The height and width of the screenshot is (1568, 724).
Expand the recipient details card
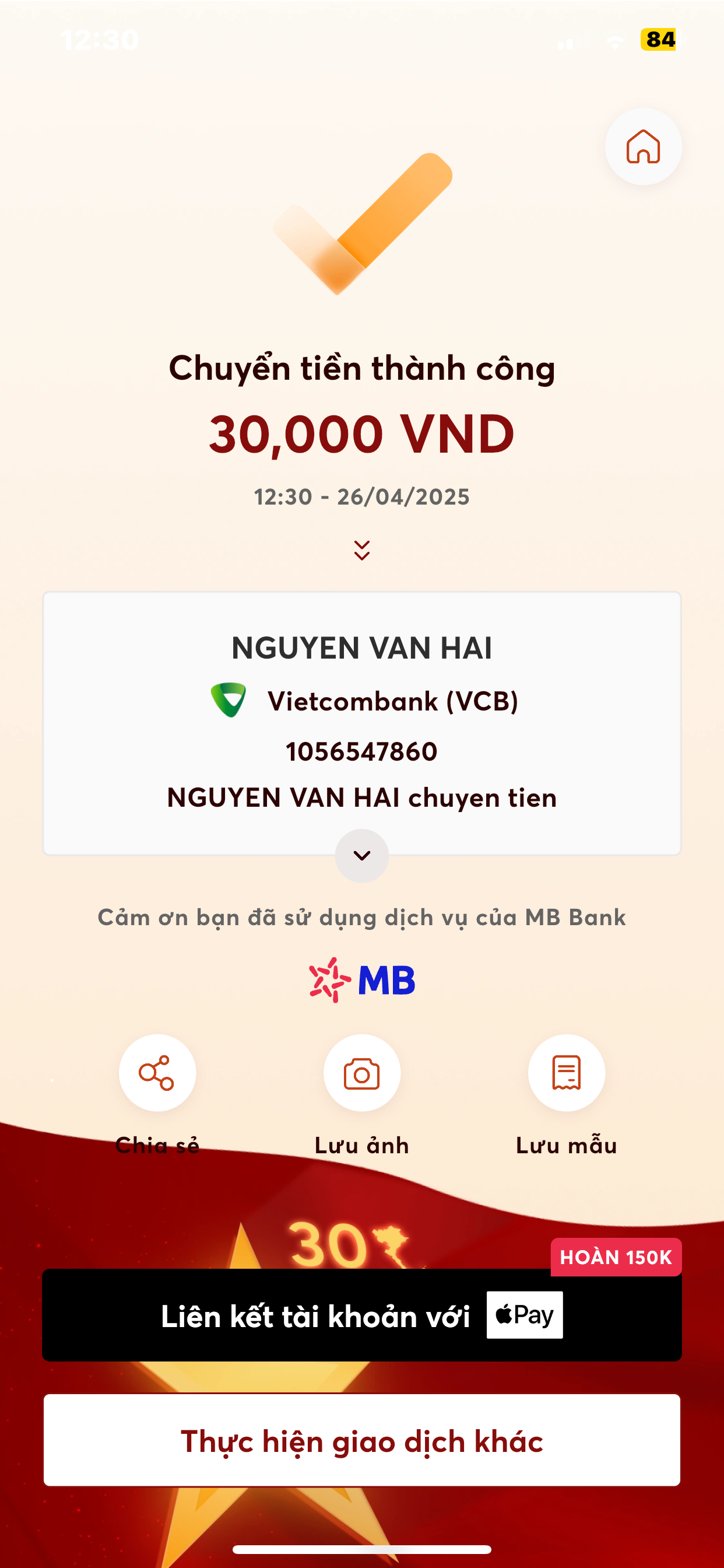pos(361,855)
